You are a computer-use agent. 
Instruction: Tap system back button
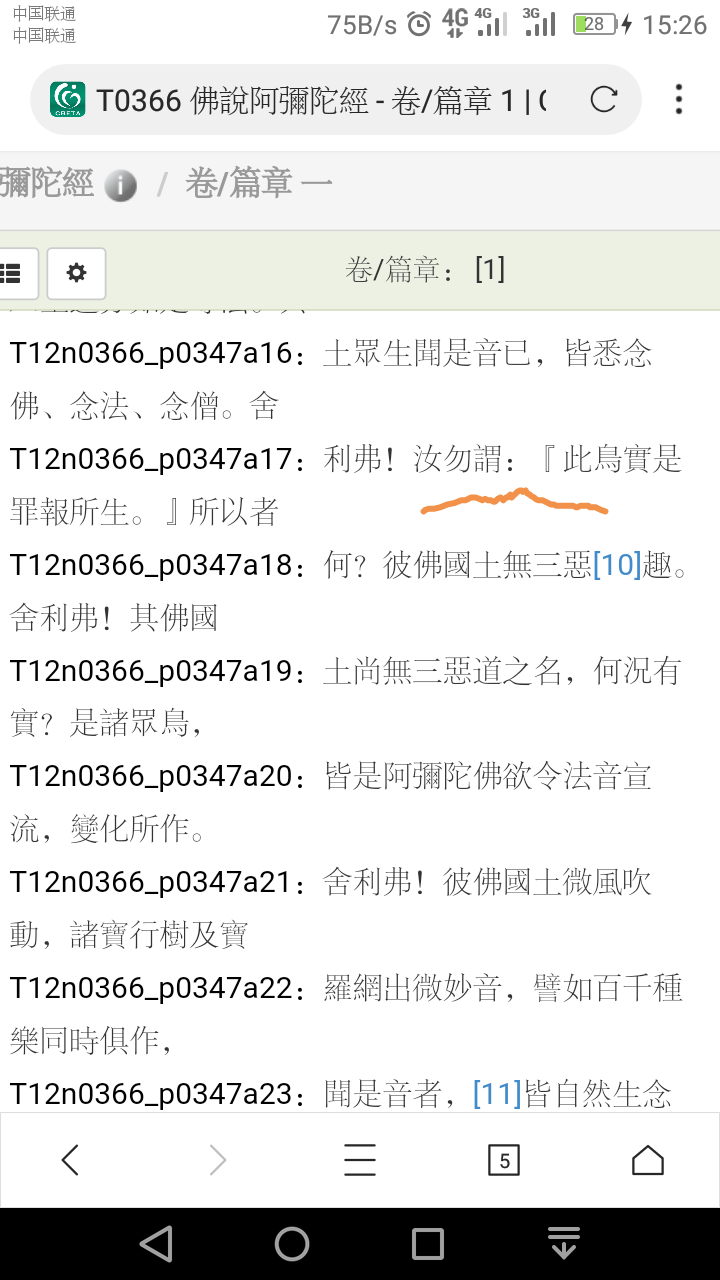coord(156,1244)
